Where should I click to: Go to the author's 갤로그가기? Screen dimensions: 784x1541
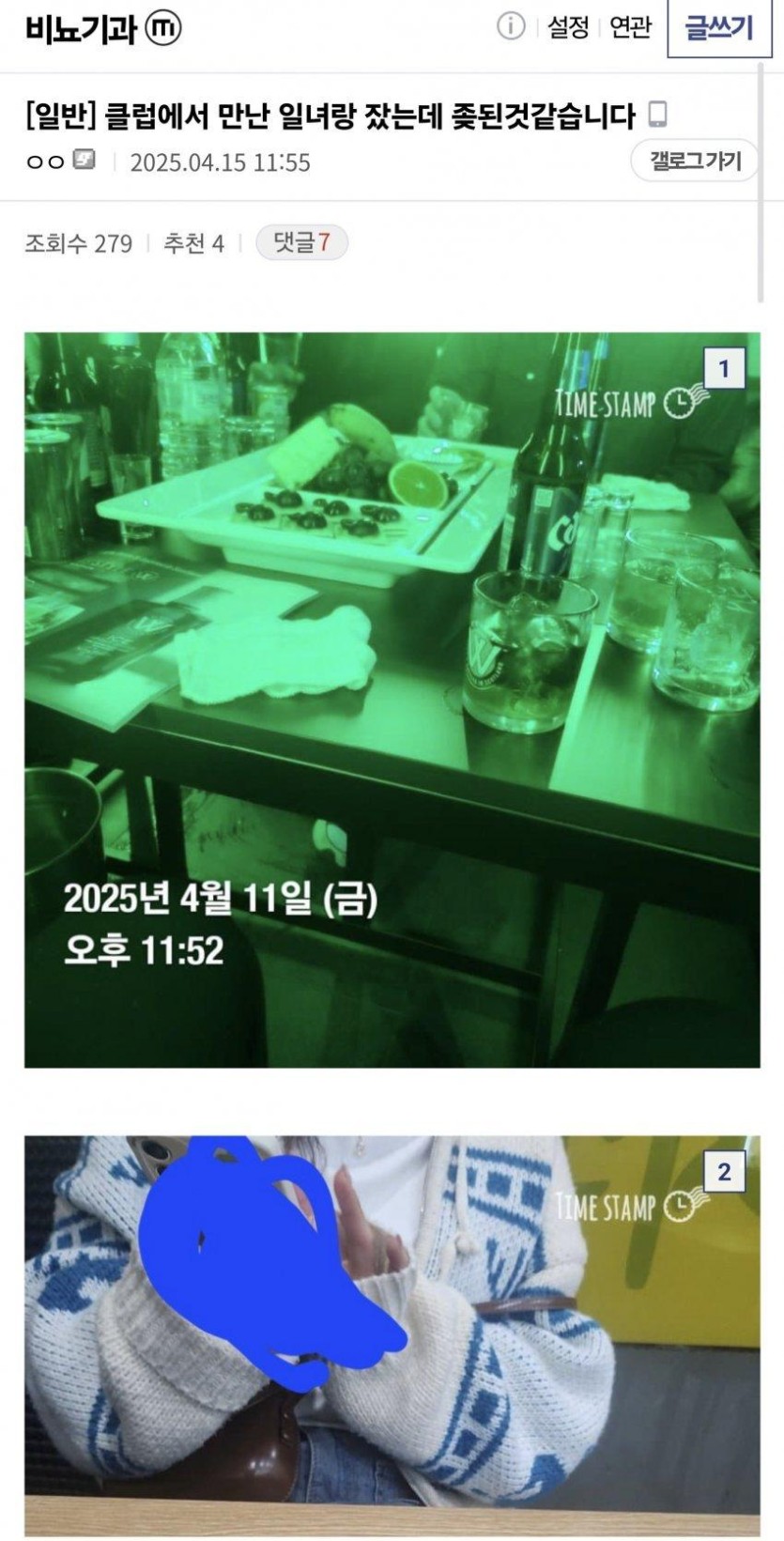click(695, 161)
